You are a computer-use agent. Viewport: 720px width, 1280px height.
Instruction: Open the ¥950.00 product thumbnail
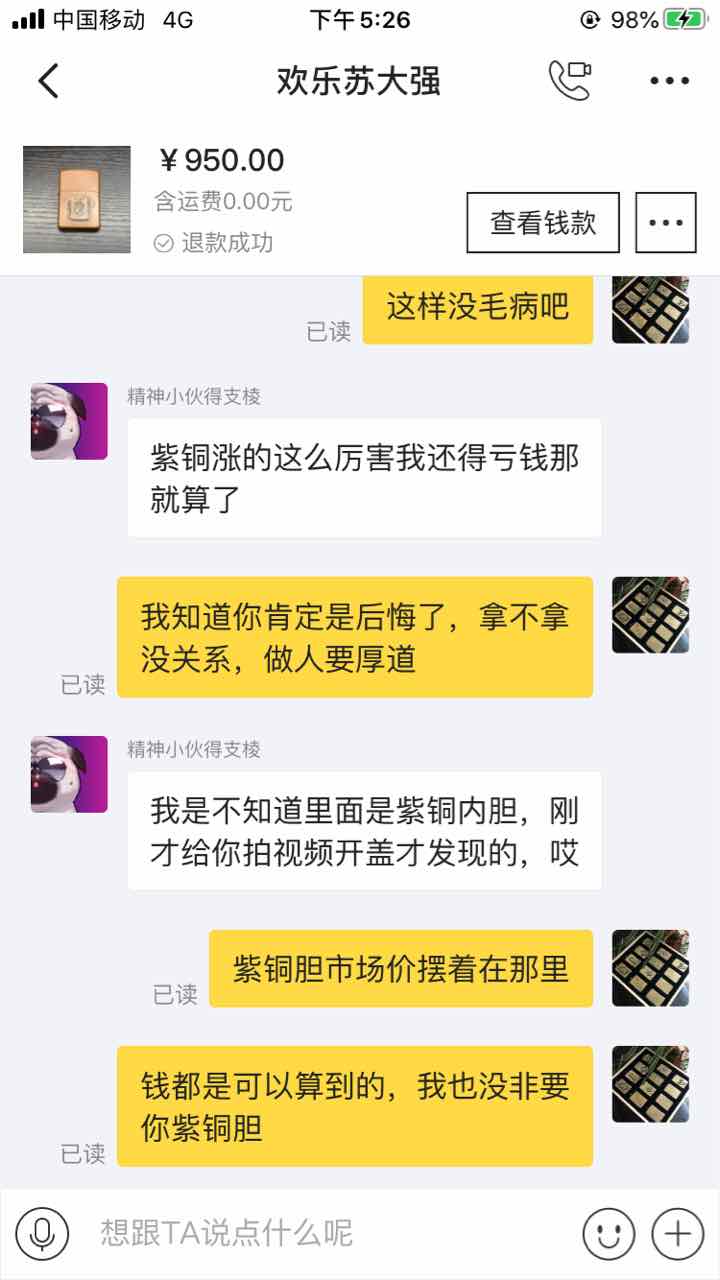(x=77, y=199)
